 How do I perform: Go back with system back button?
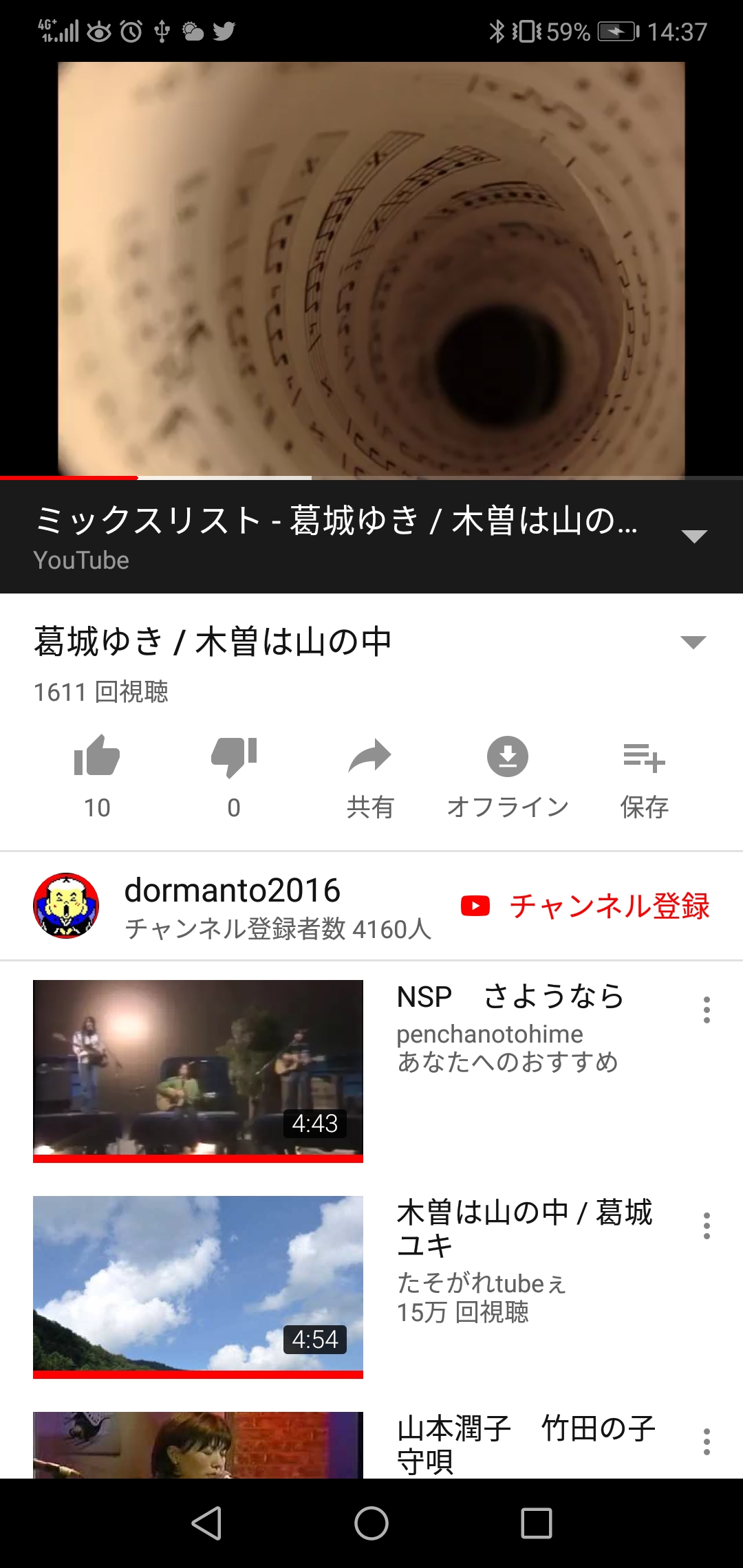tap(206, 1523)
